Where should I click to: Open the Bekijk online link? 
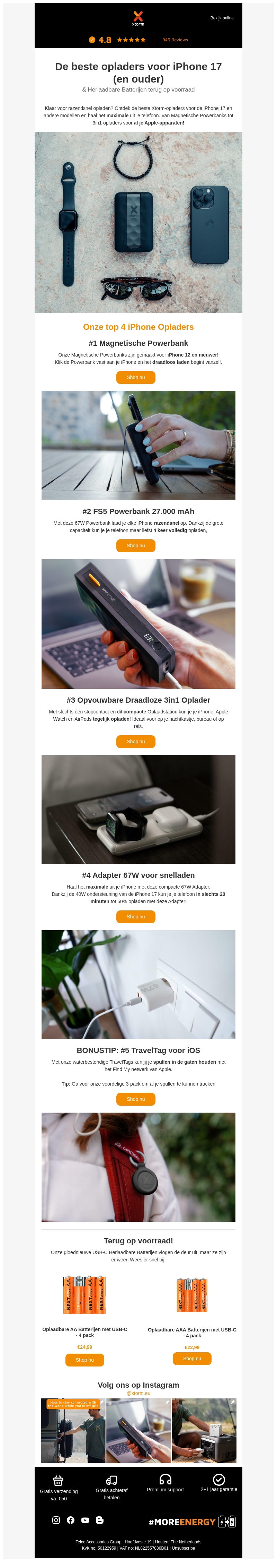click(x=222, y=18)
